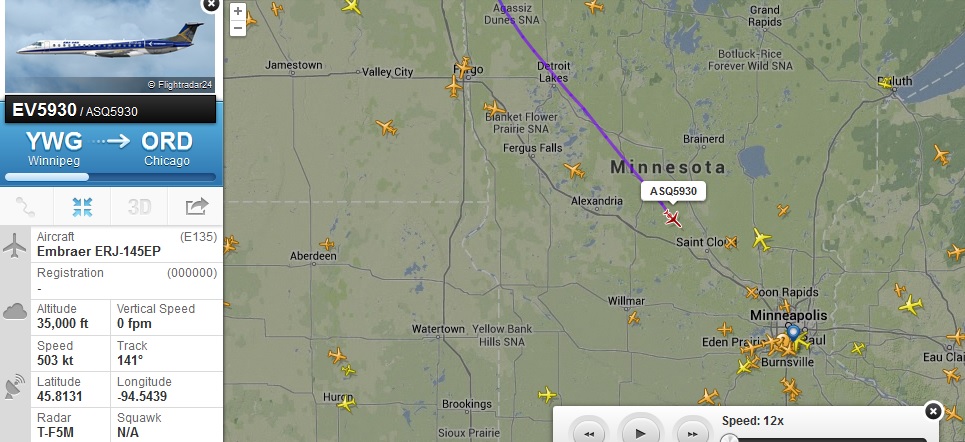
Task: Close the playback control panel
Action: point(932,411)
